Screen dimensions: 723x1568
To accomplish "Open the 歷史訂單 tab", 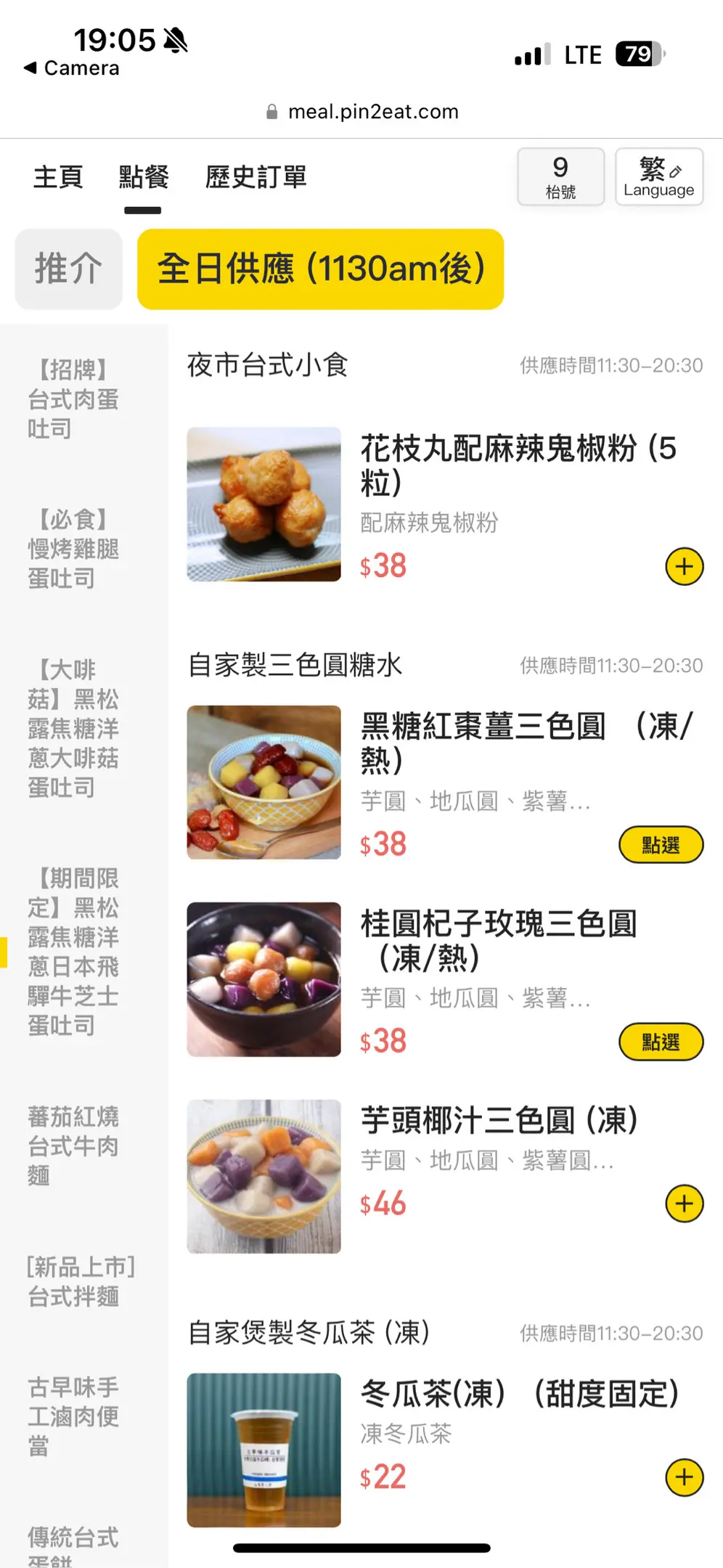I will pos(256,177).
